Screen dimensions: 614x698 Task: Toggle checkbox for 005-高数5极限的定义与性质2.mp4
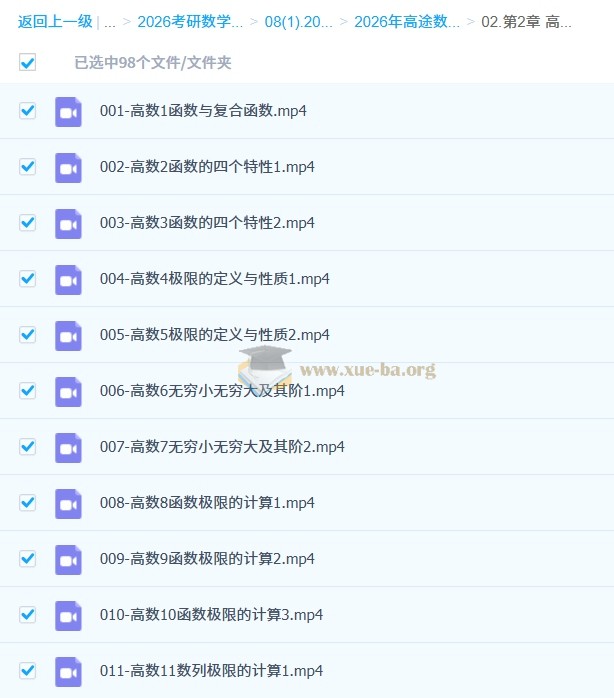pyautogui.click(x=28, y=334)
